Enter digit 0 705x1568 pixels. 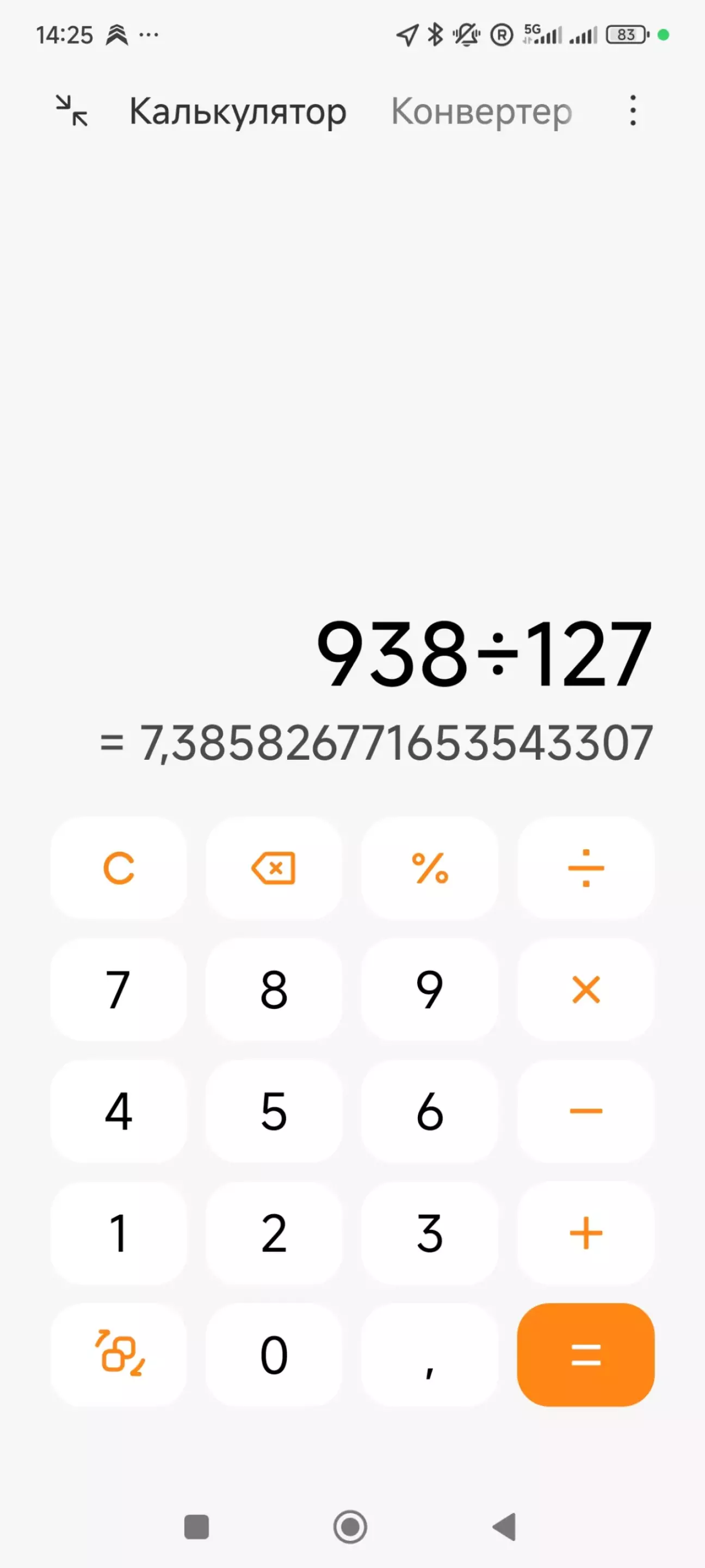point(274,1354)
